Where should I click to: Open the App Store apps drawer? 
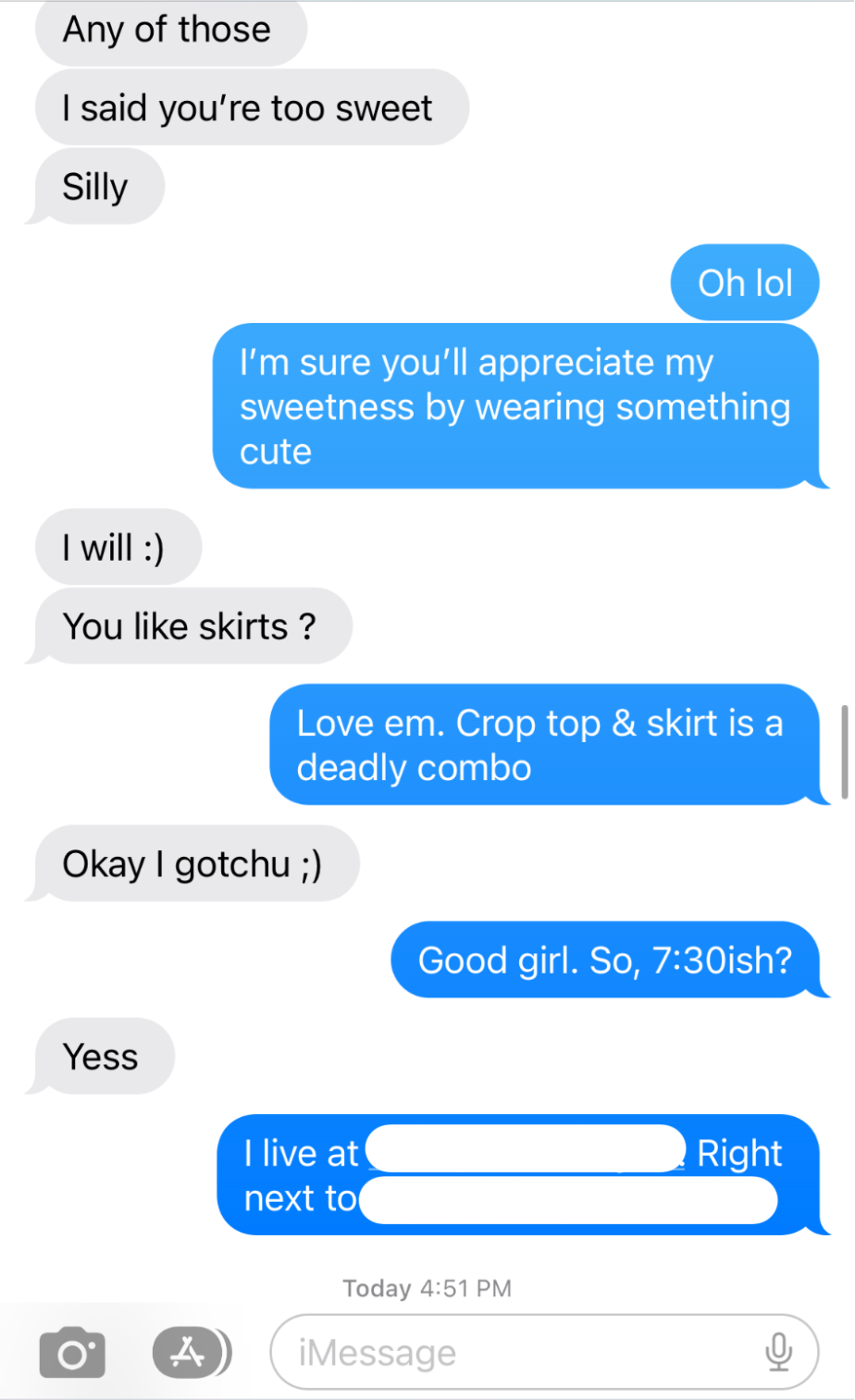point(192,1353)
